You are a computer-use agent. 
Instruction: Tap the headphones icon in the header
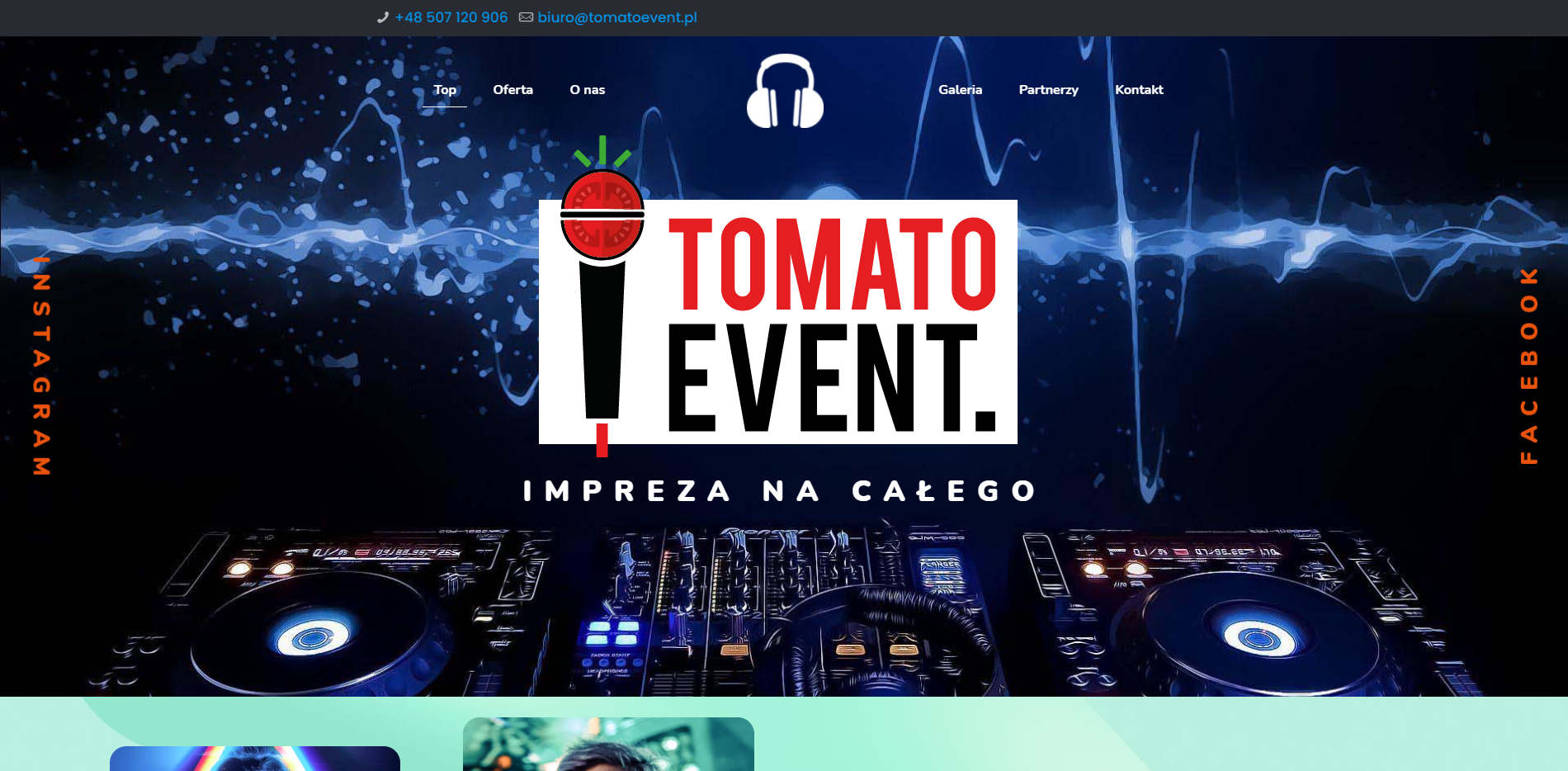(785, 92)
